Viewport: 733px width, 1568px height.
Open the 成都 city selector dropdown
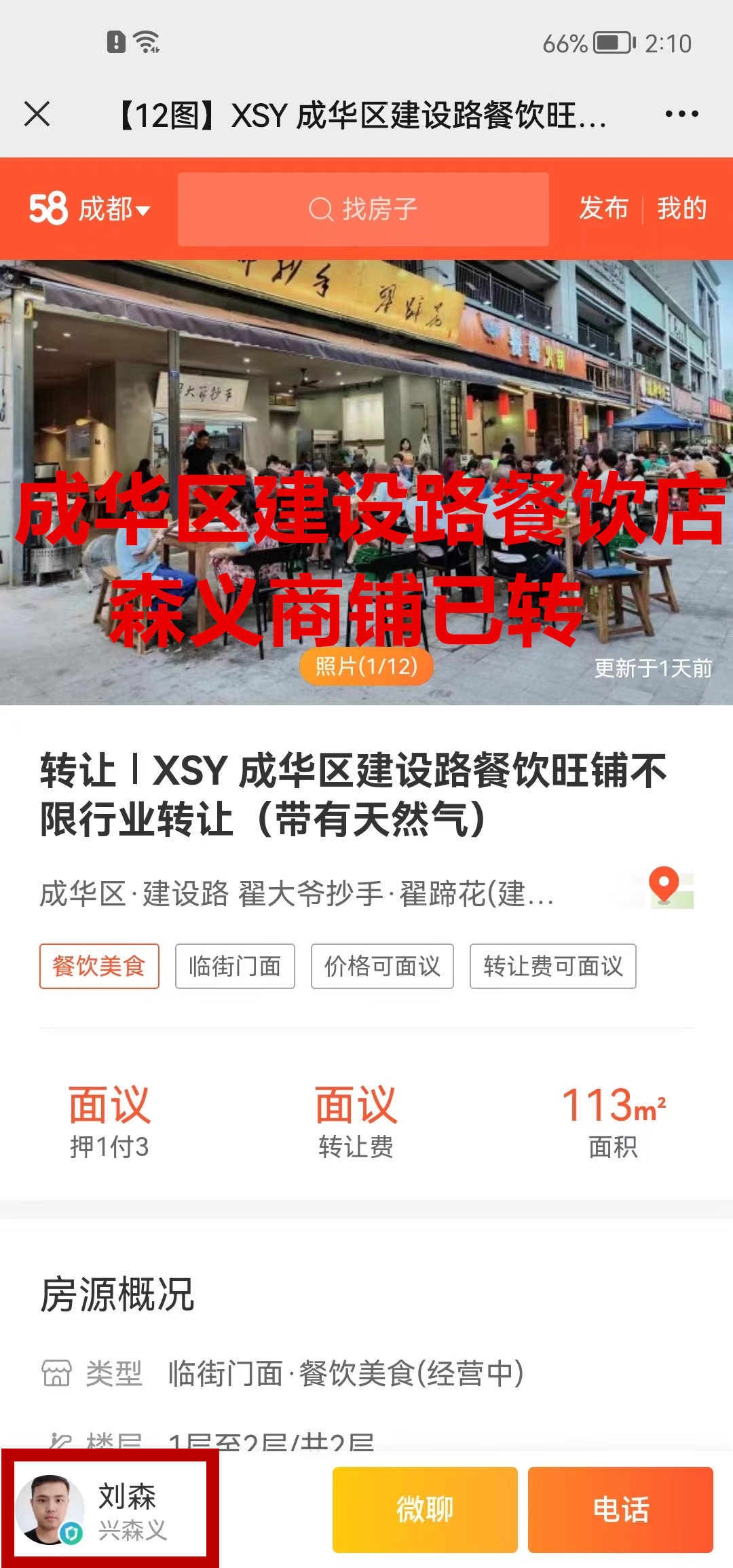[113, 209]
